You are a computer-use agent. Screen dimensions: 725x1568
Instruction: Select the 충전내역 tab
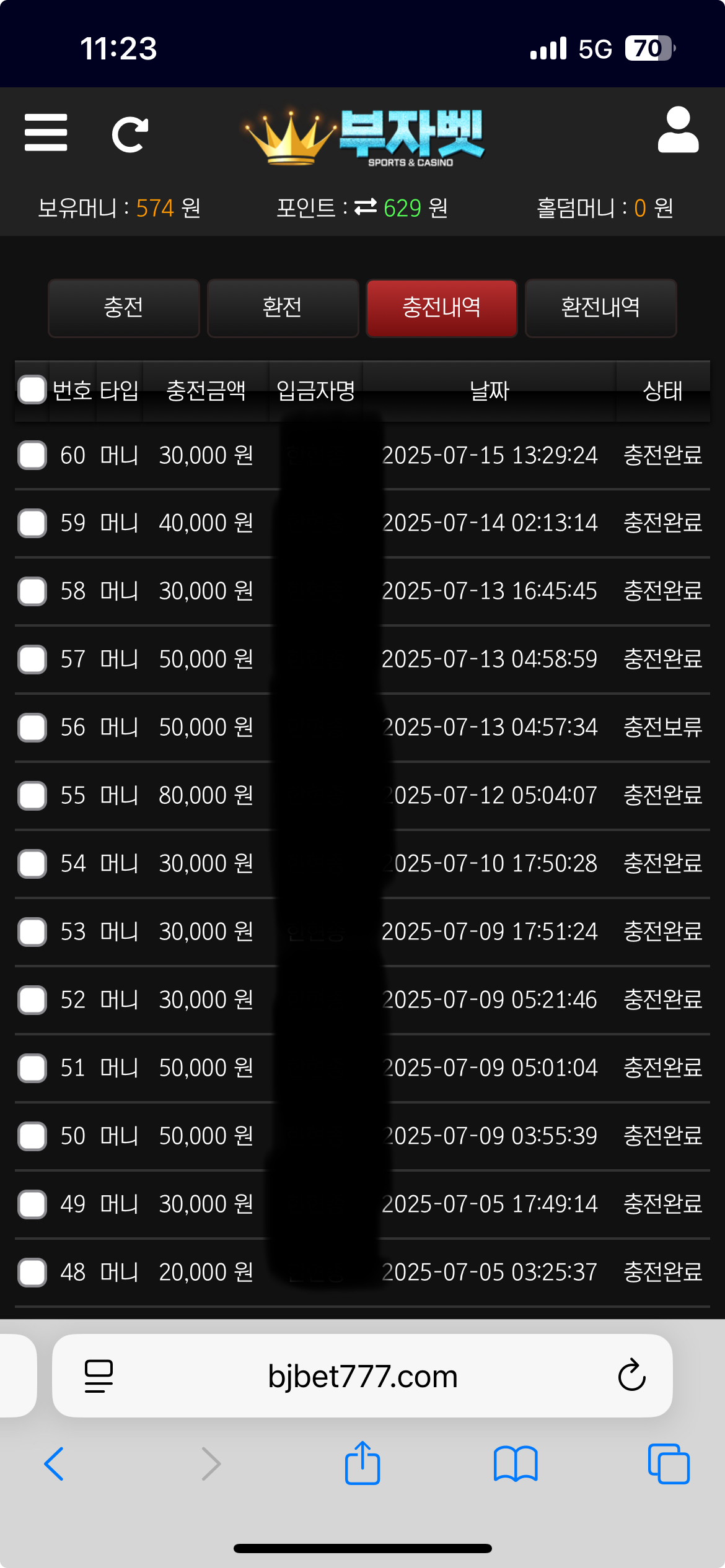tap(442, 308)
